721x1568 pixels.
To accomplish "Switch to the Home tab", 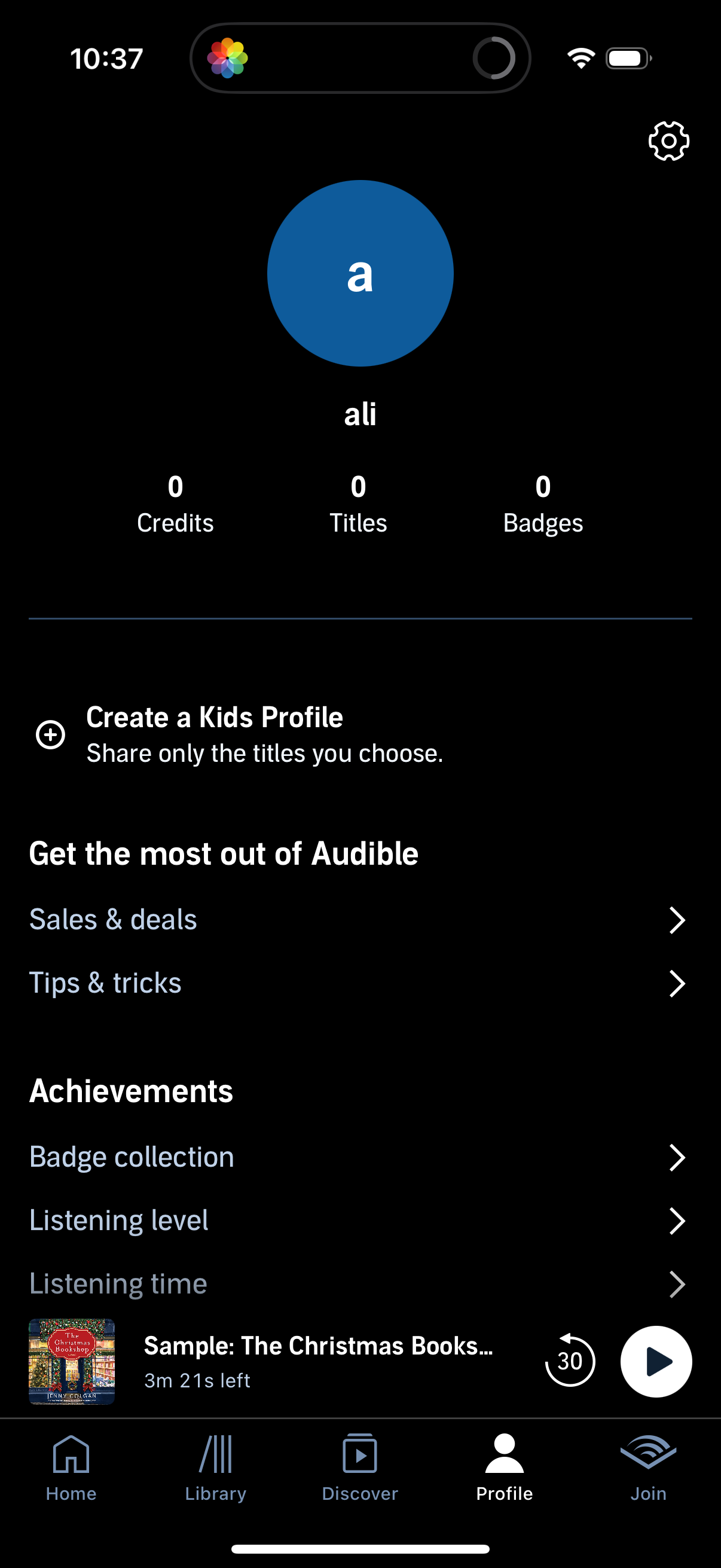I will [x=72, y=1473].
